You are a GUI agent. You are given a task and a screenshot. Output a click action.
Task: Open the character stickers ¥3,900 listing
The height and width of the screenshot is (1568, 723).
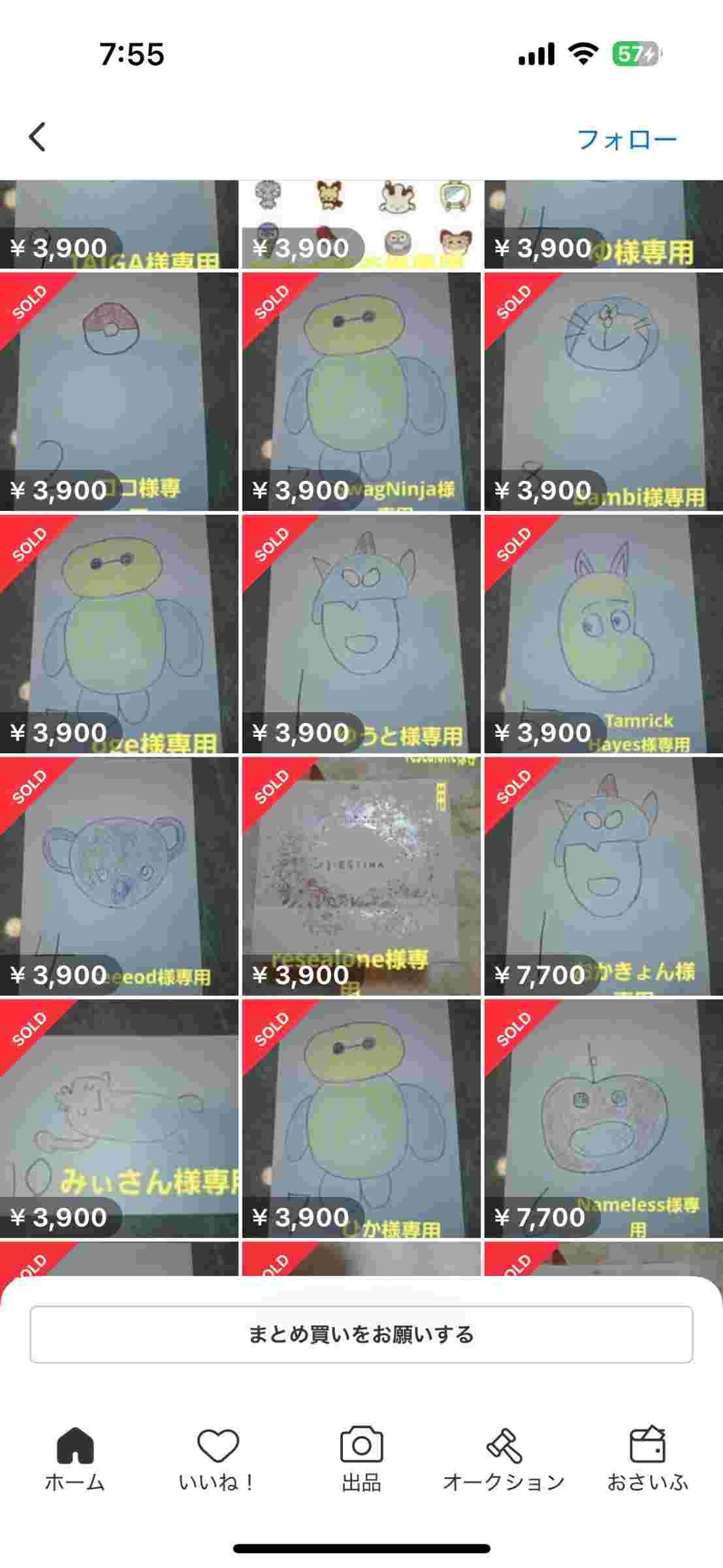361,224
